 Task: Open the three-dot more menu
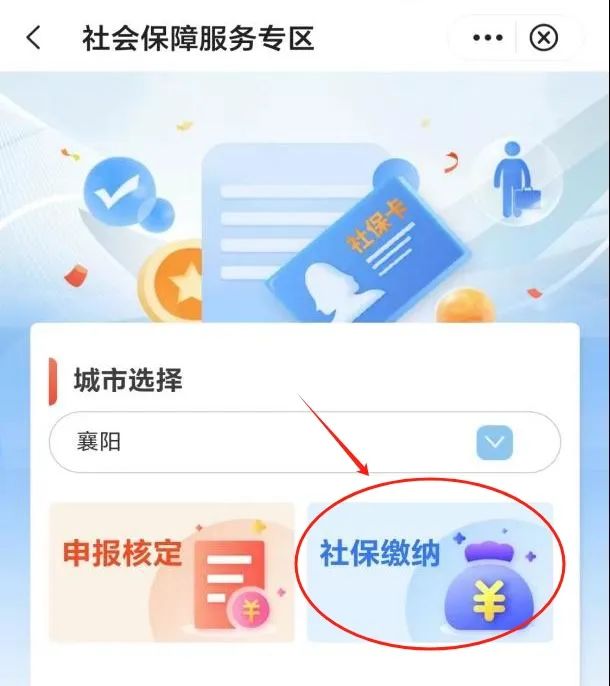[487, 39]
